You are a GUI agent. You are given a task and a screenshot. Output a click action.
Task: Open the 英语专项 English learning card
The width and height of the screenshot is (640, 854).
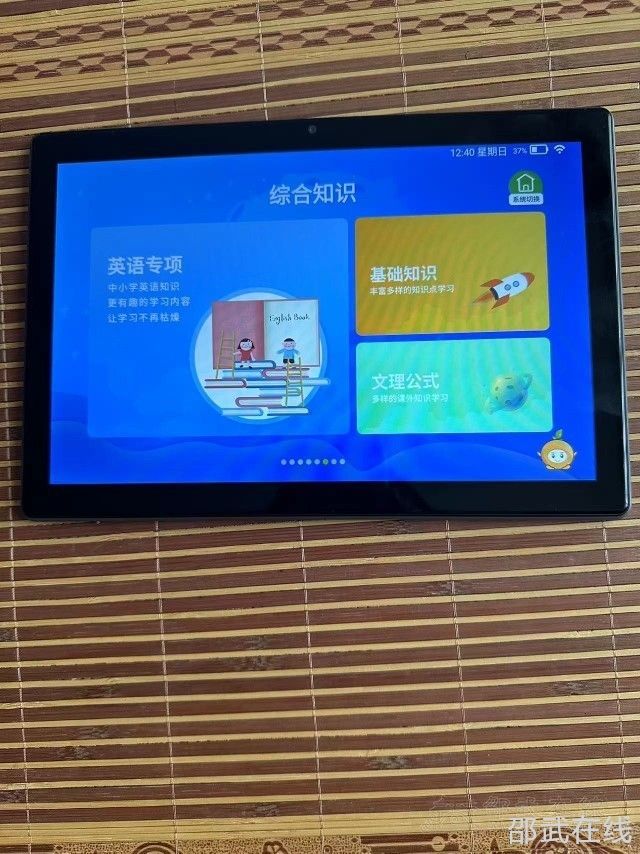pos(219,327)
